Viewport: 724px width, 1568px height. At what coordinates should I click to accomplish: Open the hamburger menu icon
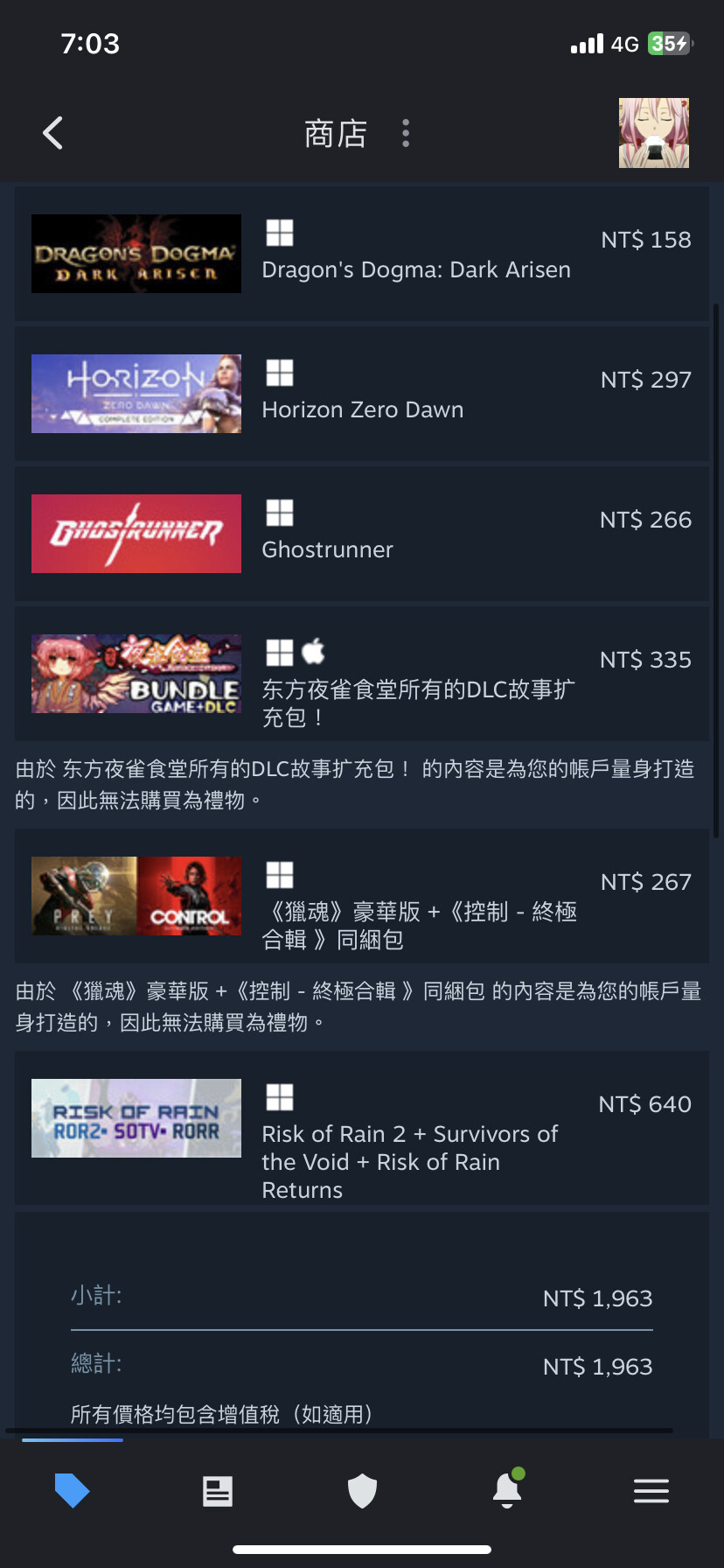(651, 1492)
